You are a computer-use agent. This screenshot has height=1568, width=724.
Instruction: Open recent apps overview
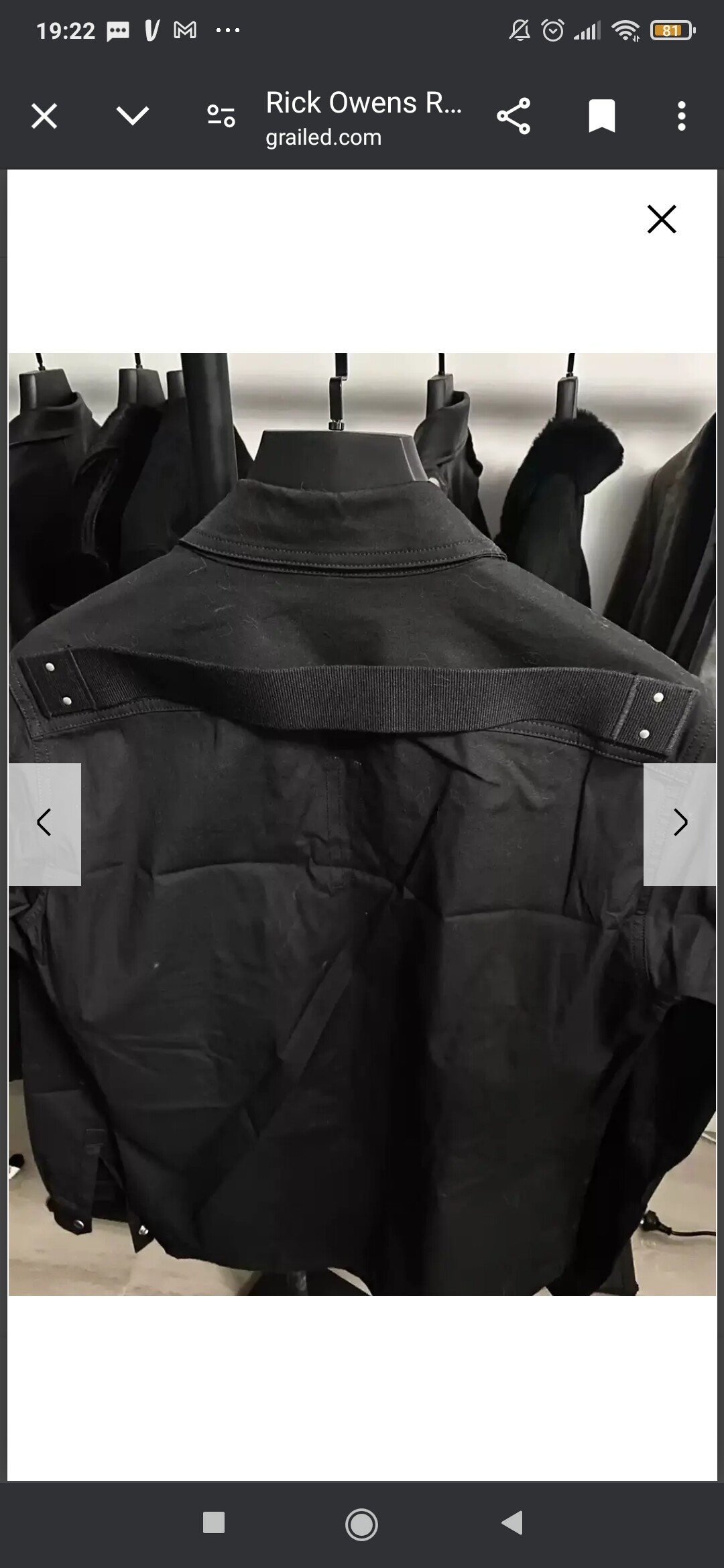pos(213,1522)
